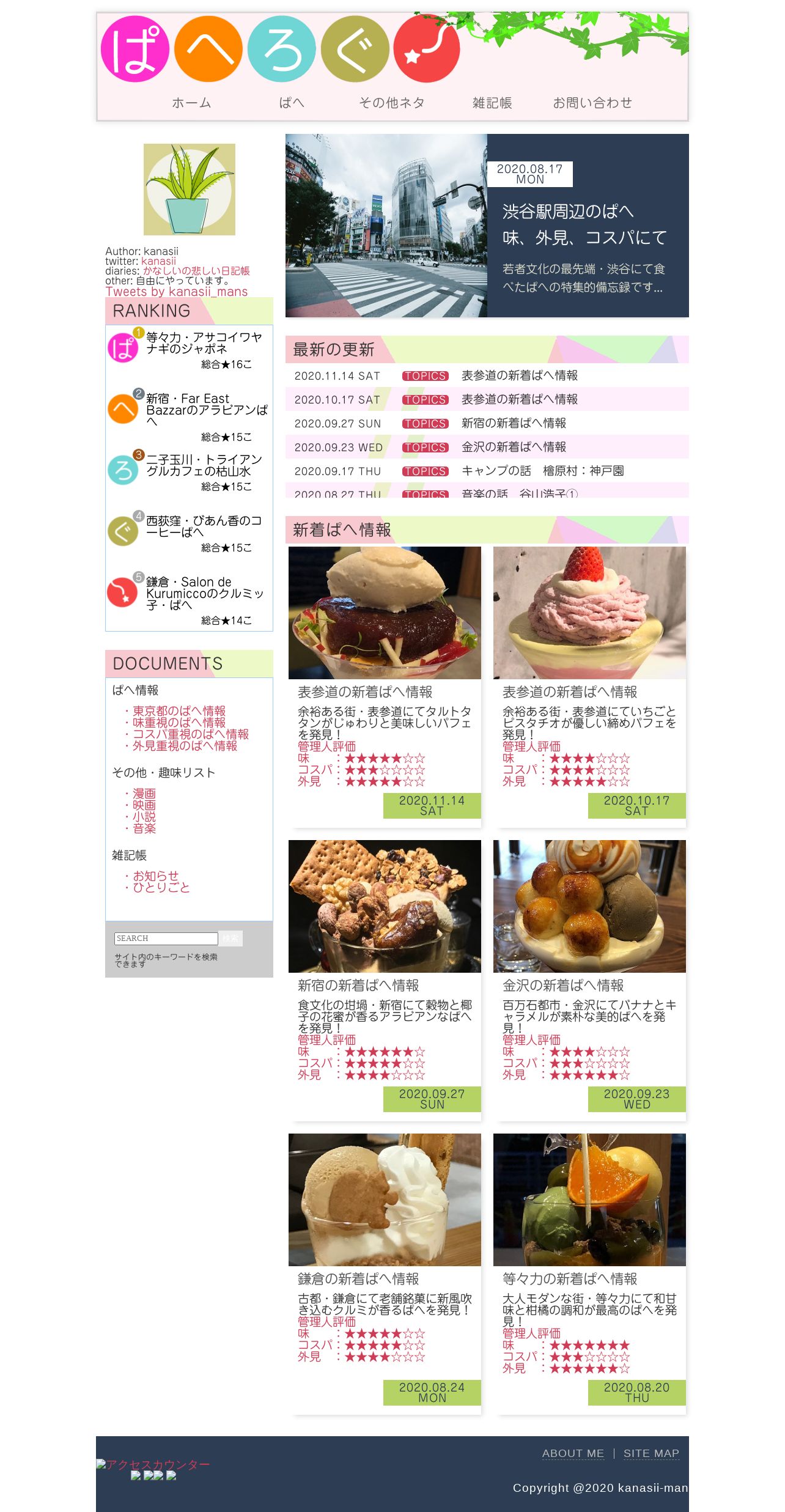Open the コスパ重視のぱへ情報 link
The height and width of the screenshot is (1512, 785).
(191, 734)
